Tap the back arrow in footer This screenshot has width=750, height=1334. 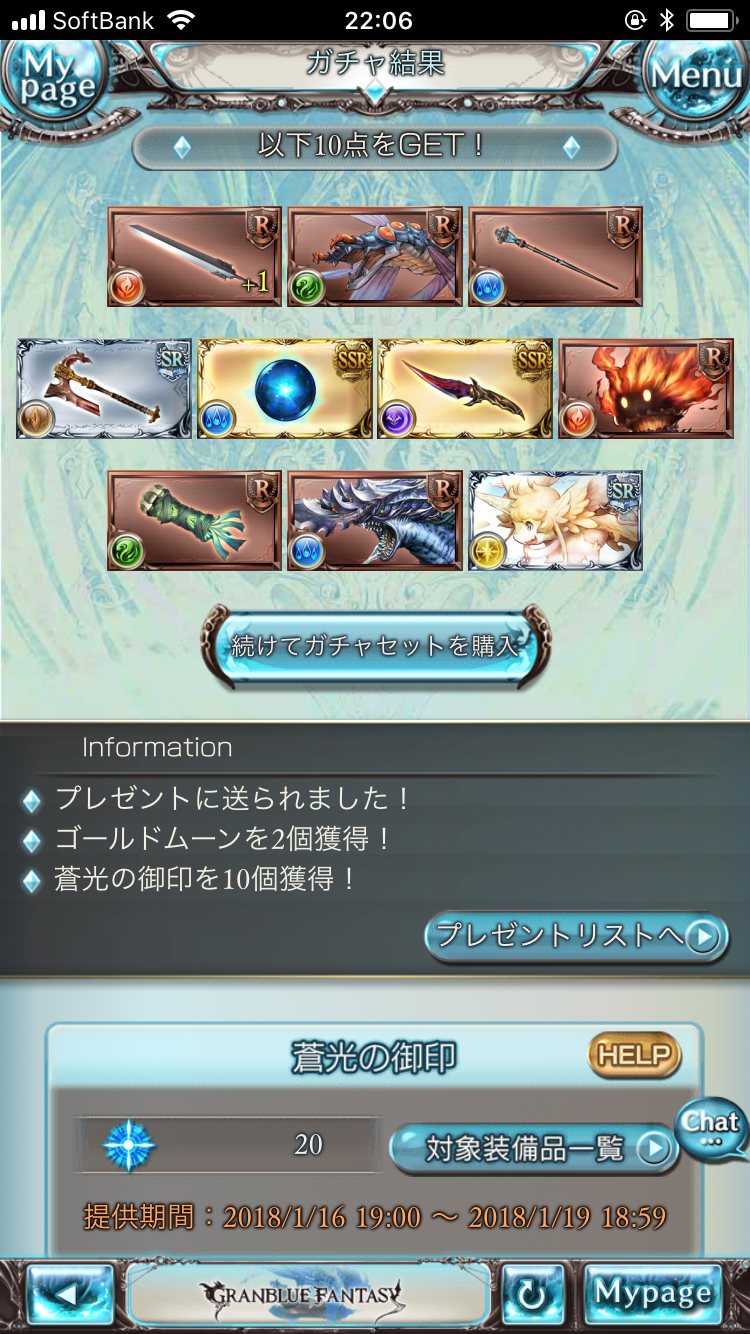(69, 1295)
